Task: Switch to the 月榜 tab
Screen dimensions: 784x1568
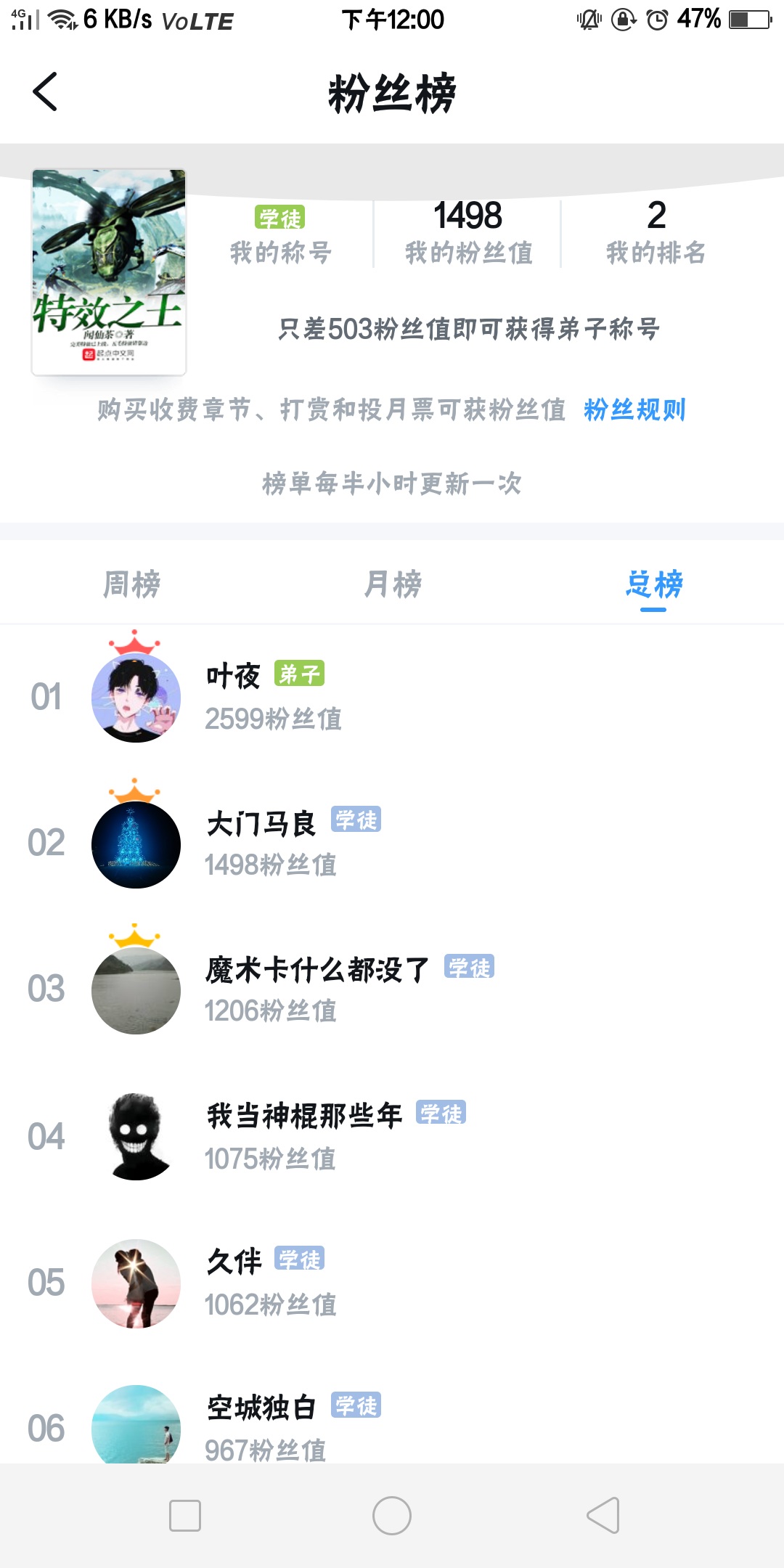Action: pyautogui.click(x=392, y=584)
